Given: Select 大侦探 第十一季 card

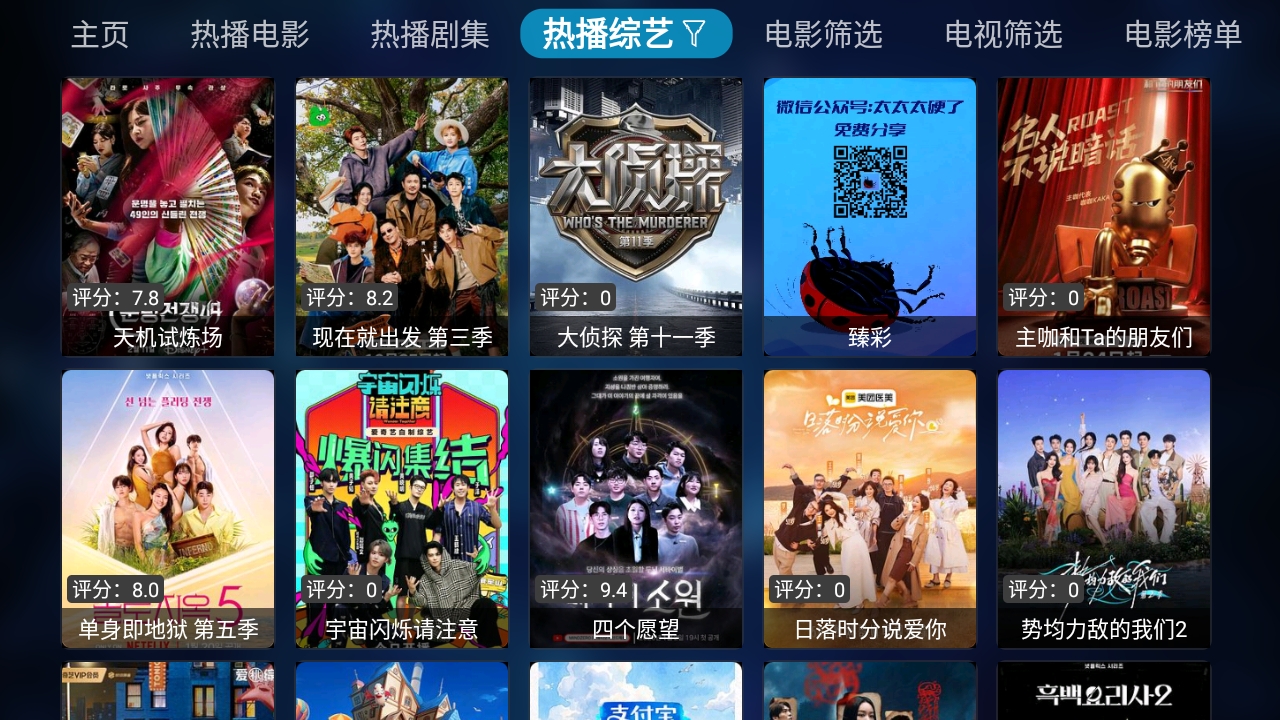Looking at the screenshot, I should pos(636,217).
